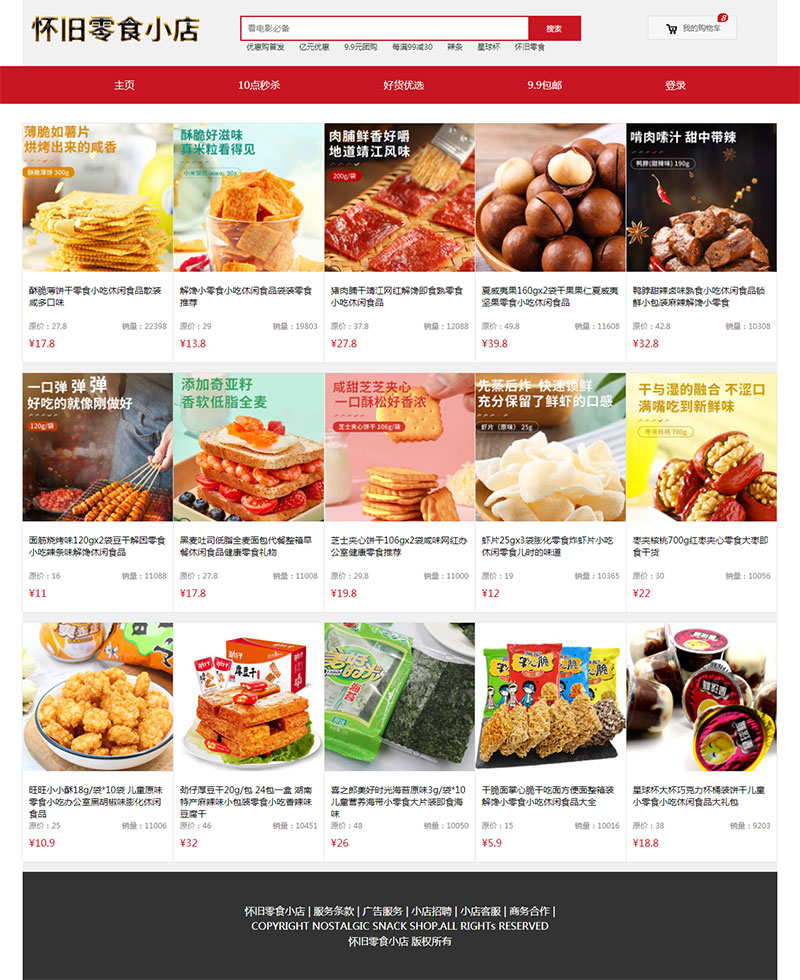The height and width of the screenshot is (980, 800).
Task: View the 星球杯 ¥18.8 product card
Action: [x=702, y=740]
